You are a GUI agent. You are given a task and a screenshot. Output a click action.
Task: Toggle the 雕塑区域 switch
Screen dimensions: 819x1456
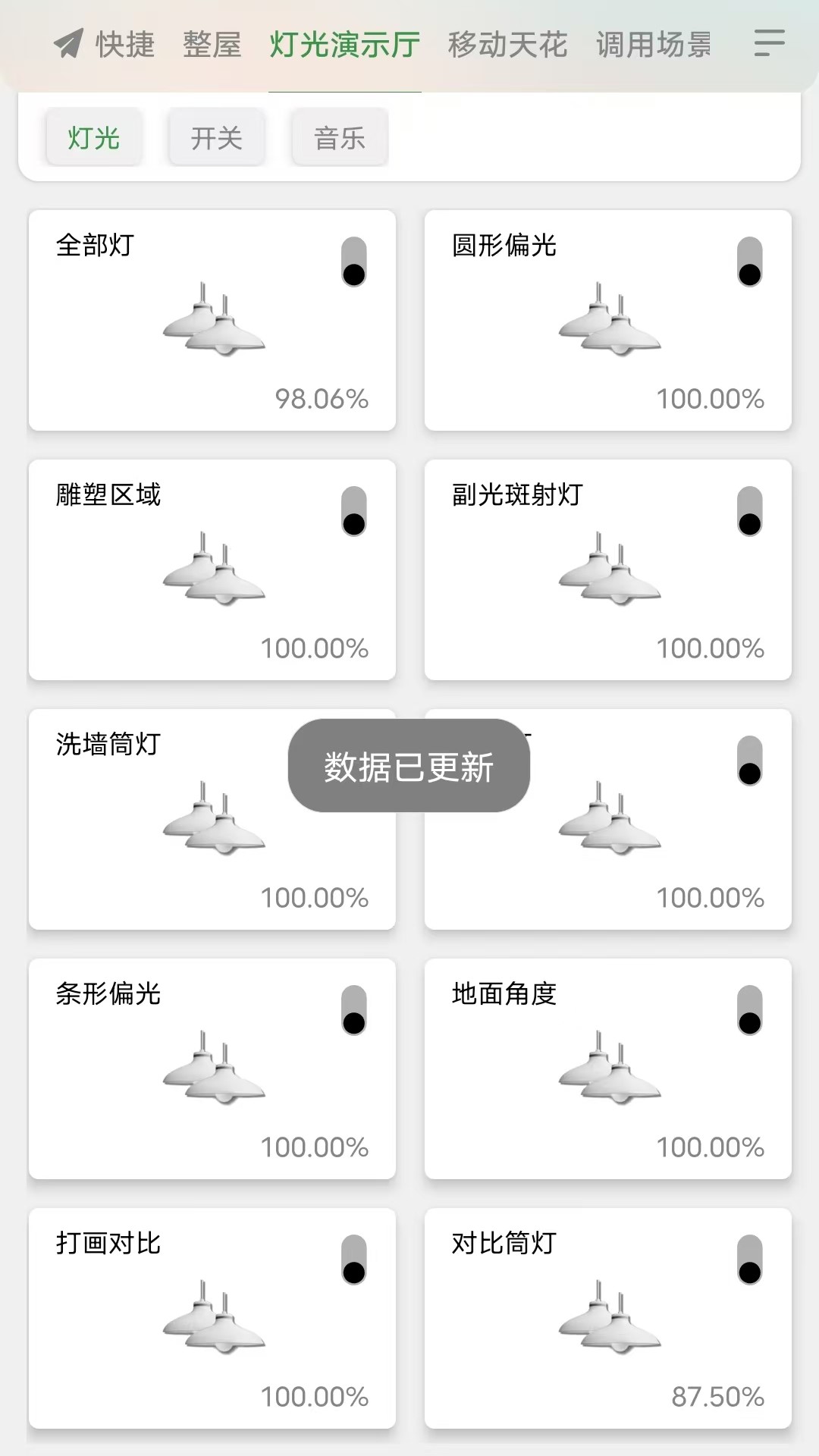tap(353, 511)
